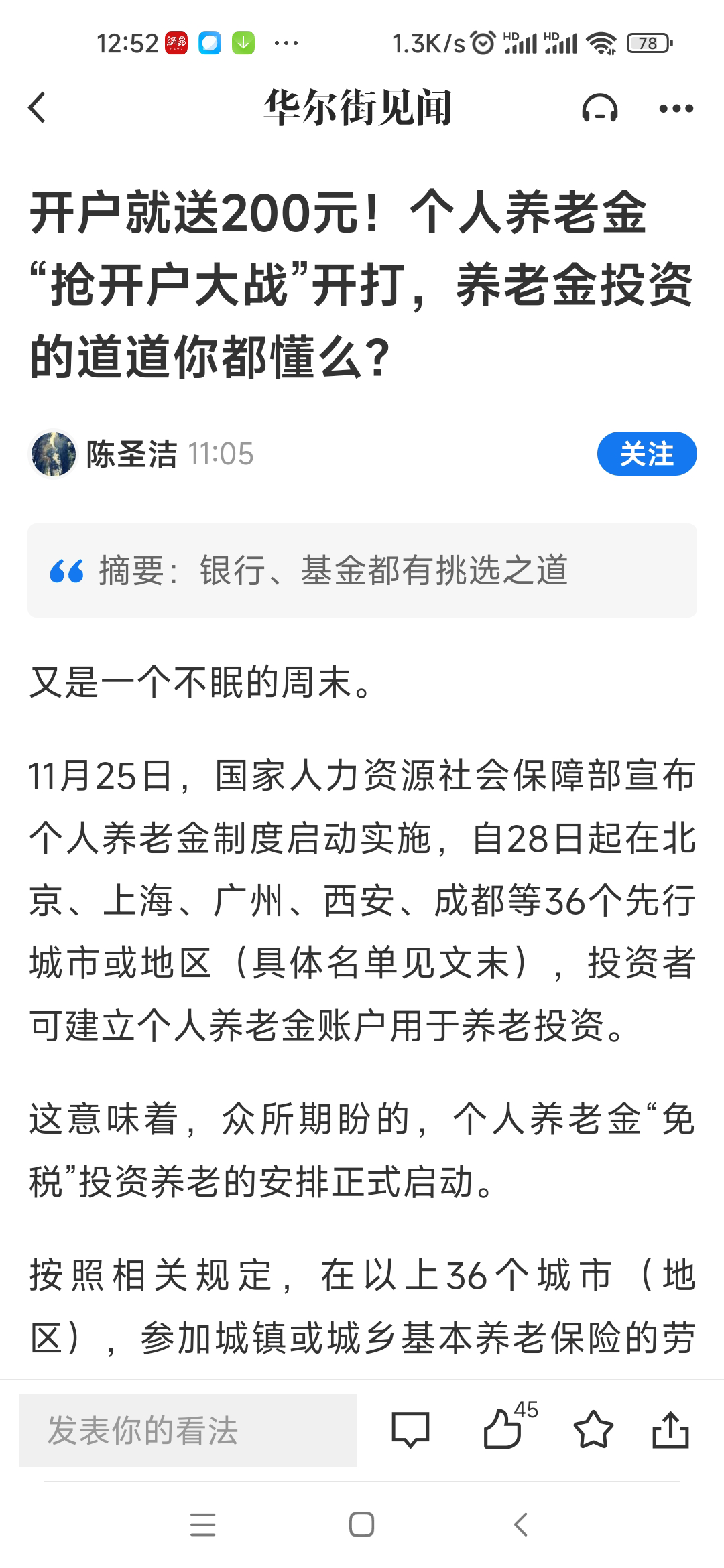The image size is (724, 1568).
Task: Share this article
Action: [670, 1430]
